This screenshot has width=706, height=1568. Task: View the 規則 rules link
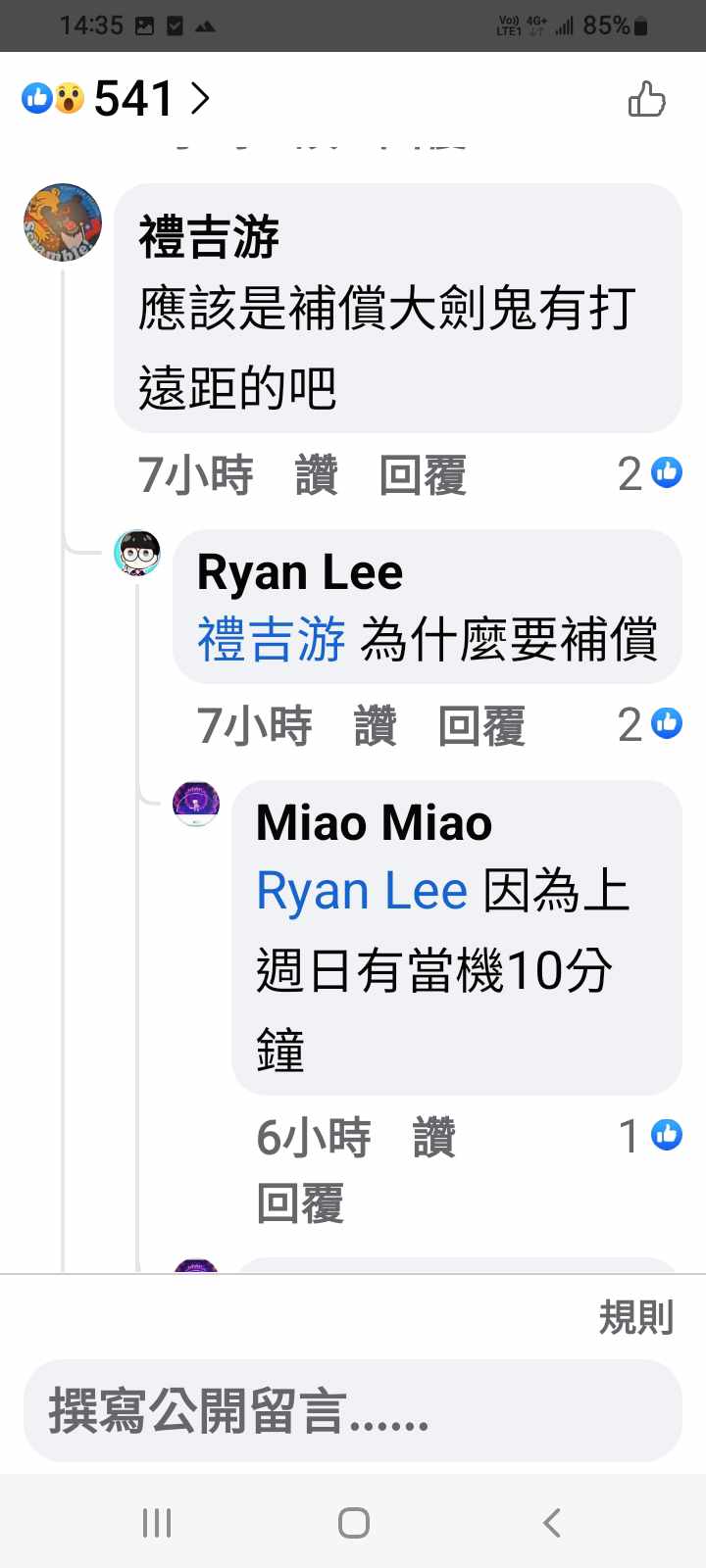636,1318
